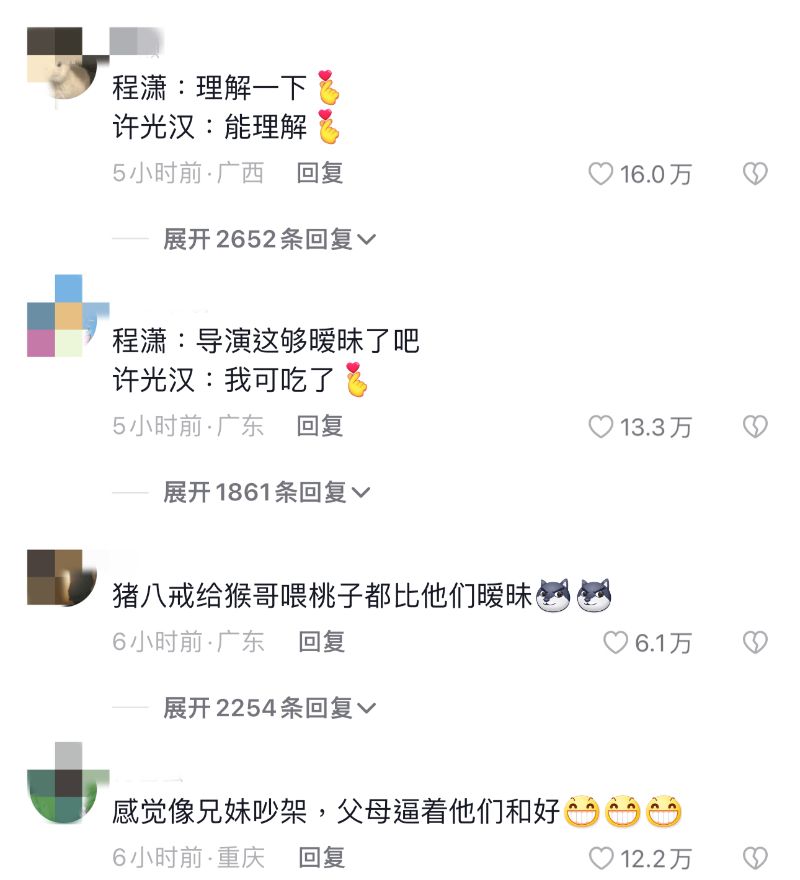800x880 pixels.
Task: Reply to the "我可吃了" comment
Action: point(320,426)
